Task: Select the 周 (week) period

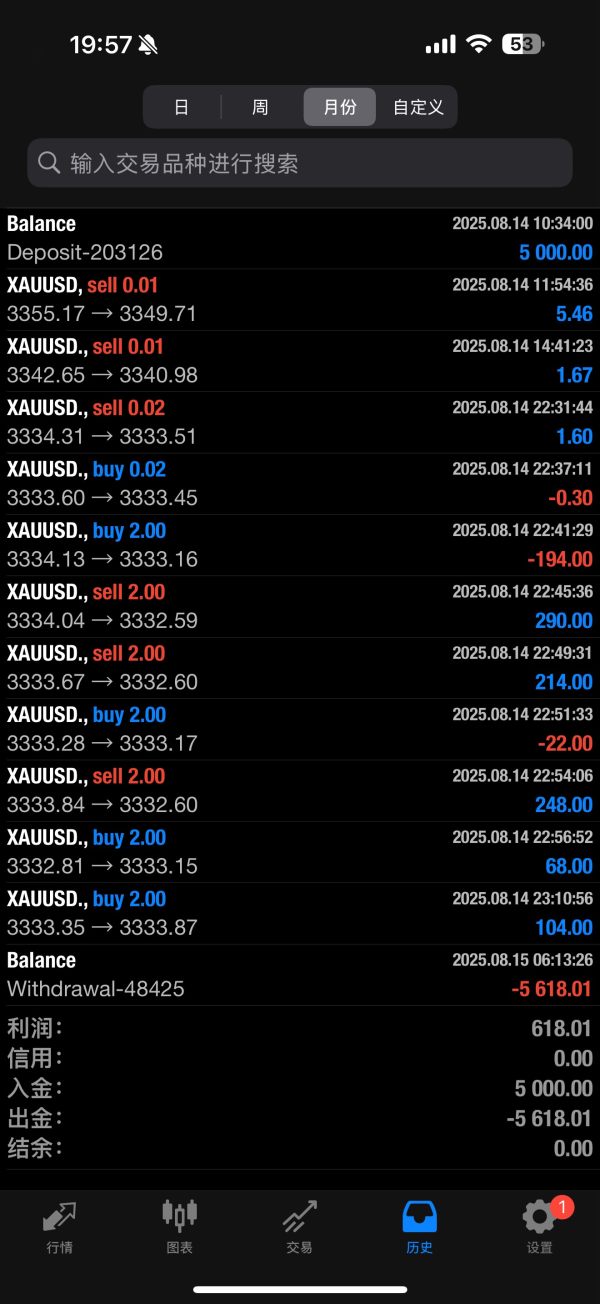Action: click(x=260, y=107)
